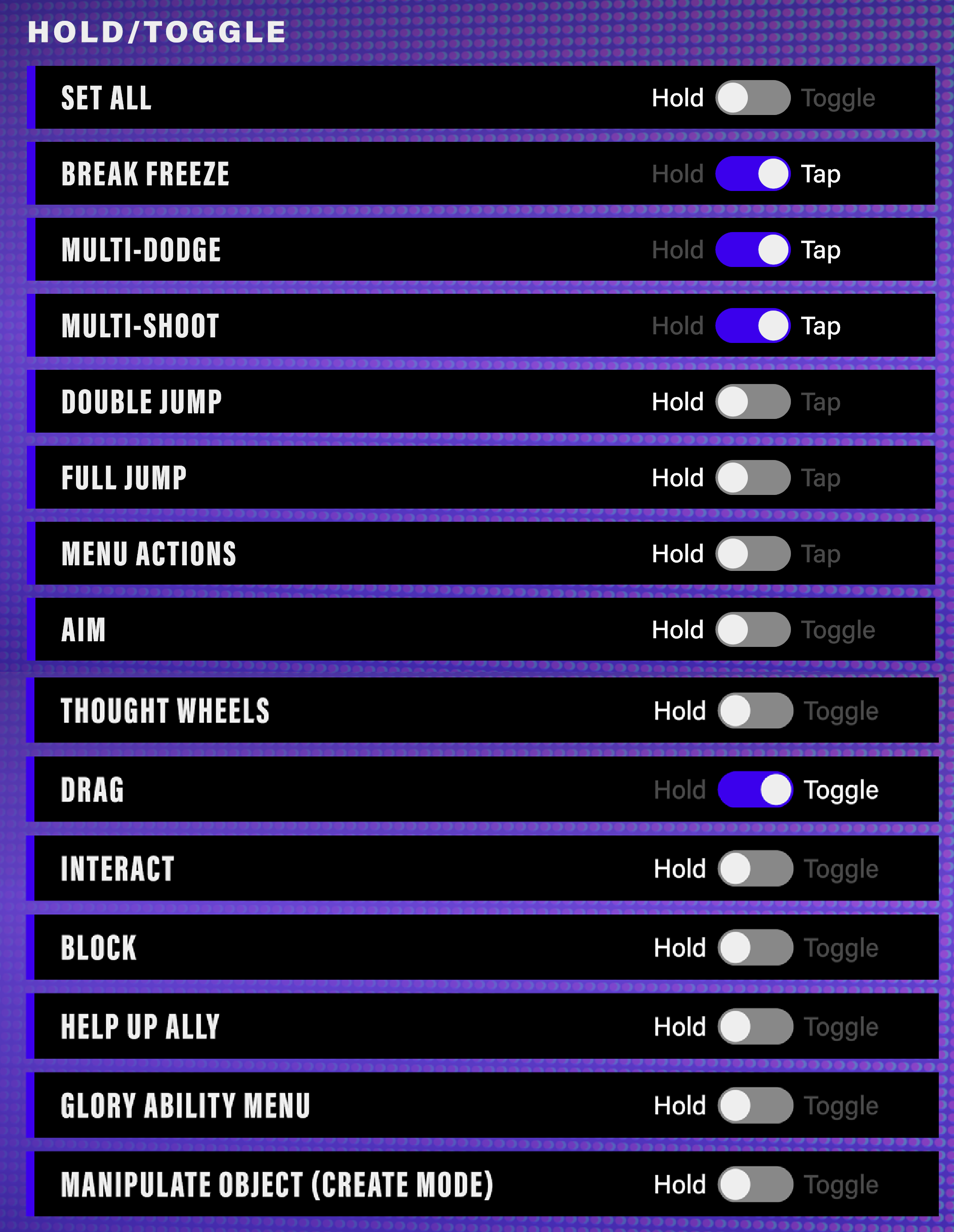Enable Toggle for Thought Wheels

pos(755,711)
